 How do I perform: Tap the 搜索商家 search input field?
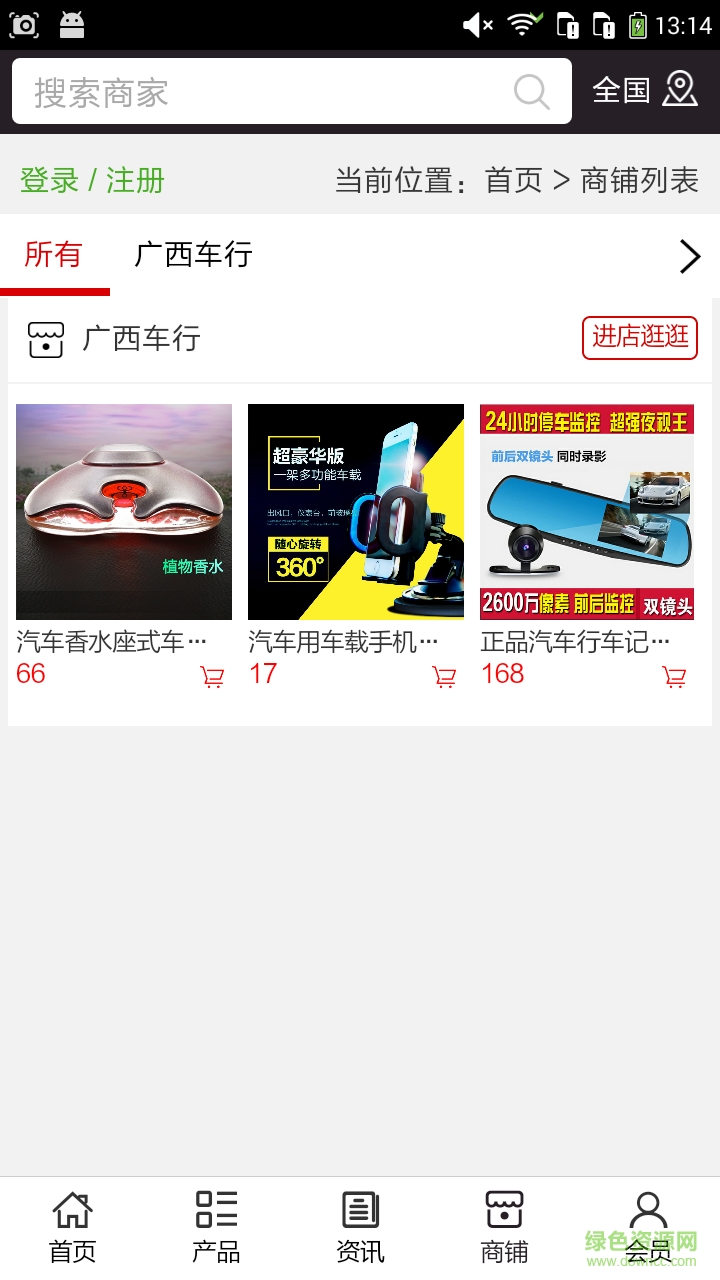(250, 91)
